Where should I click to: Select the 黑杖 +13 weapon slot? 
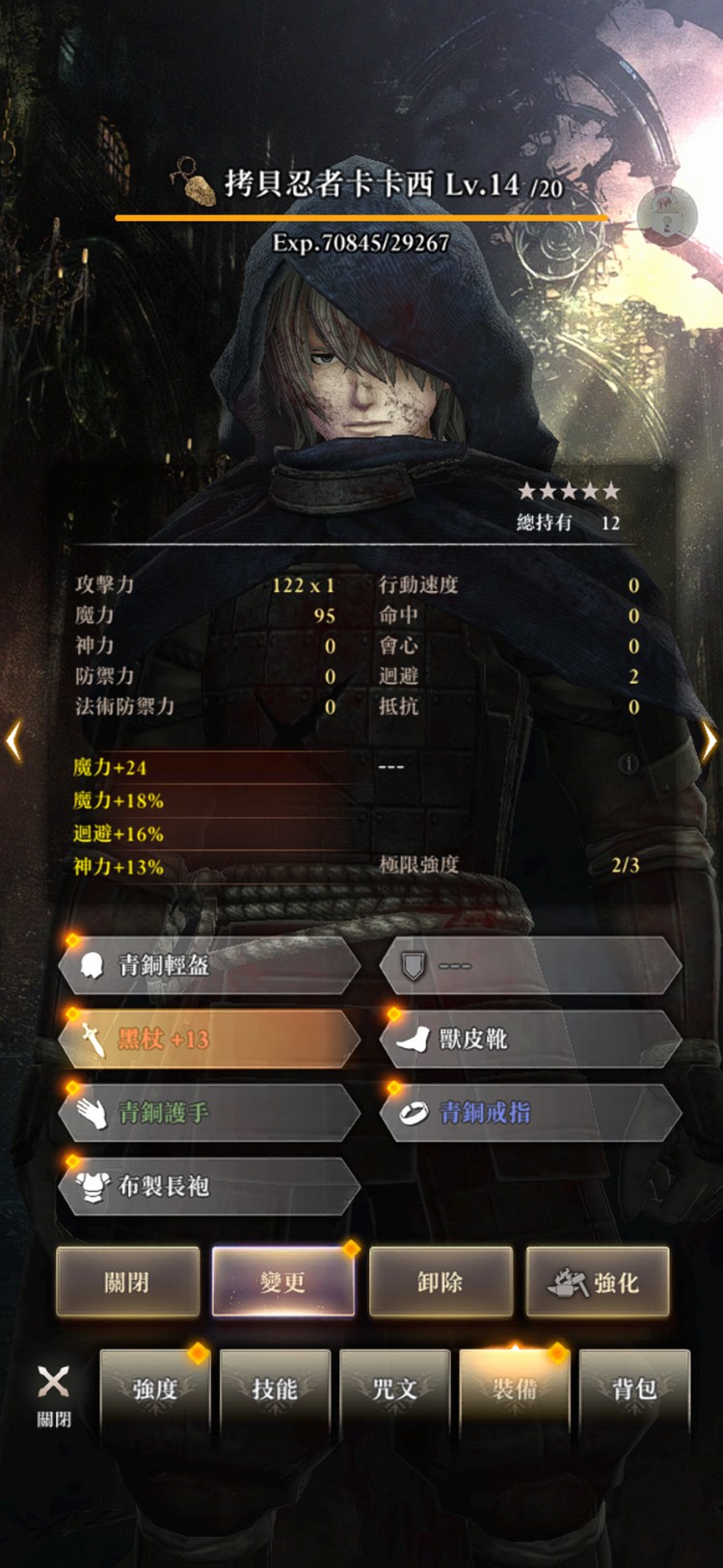point(208,1039)
